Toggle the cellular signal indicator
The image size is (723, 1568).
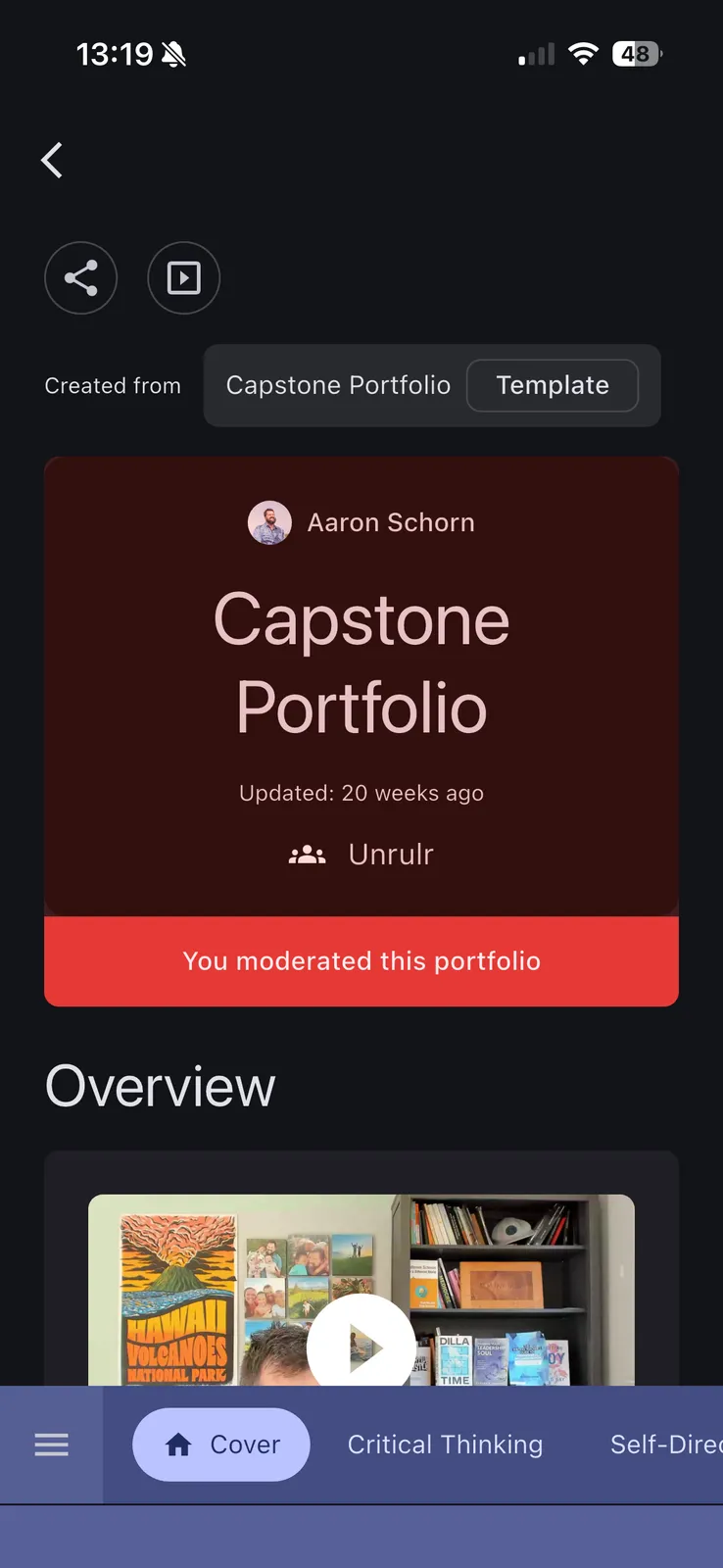pos(534,54)
